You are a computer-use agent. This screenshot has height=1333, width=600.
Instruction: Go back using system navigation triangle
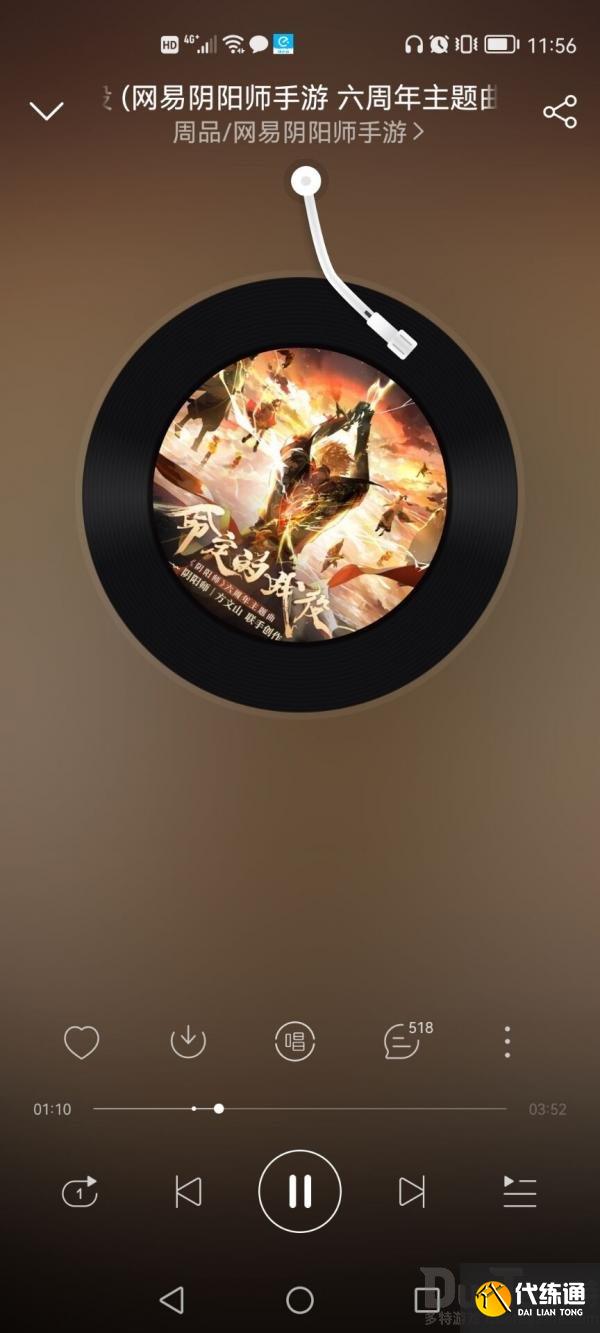tap(172, 1299)
